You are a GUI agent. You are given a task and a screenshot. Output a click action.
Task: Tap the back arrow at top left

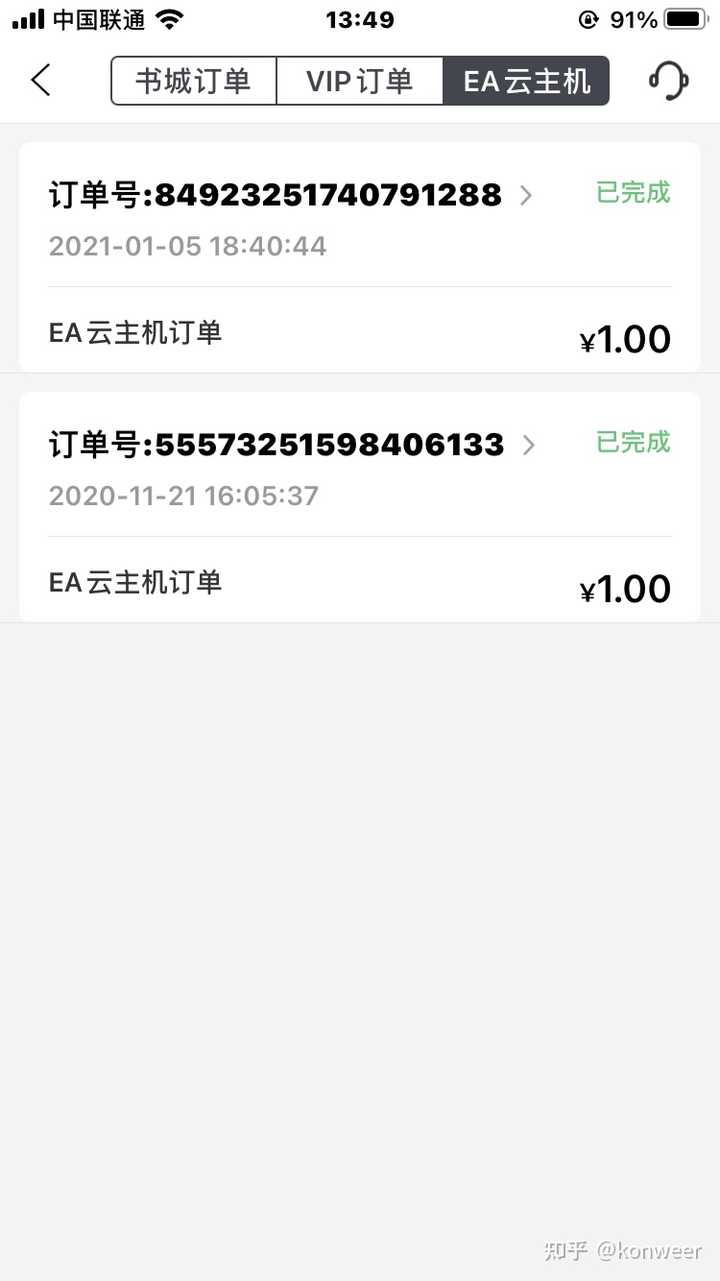click(40, 80)
